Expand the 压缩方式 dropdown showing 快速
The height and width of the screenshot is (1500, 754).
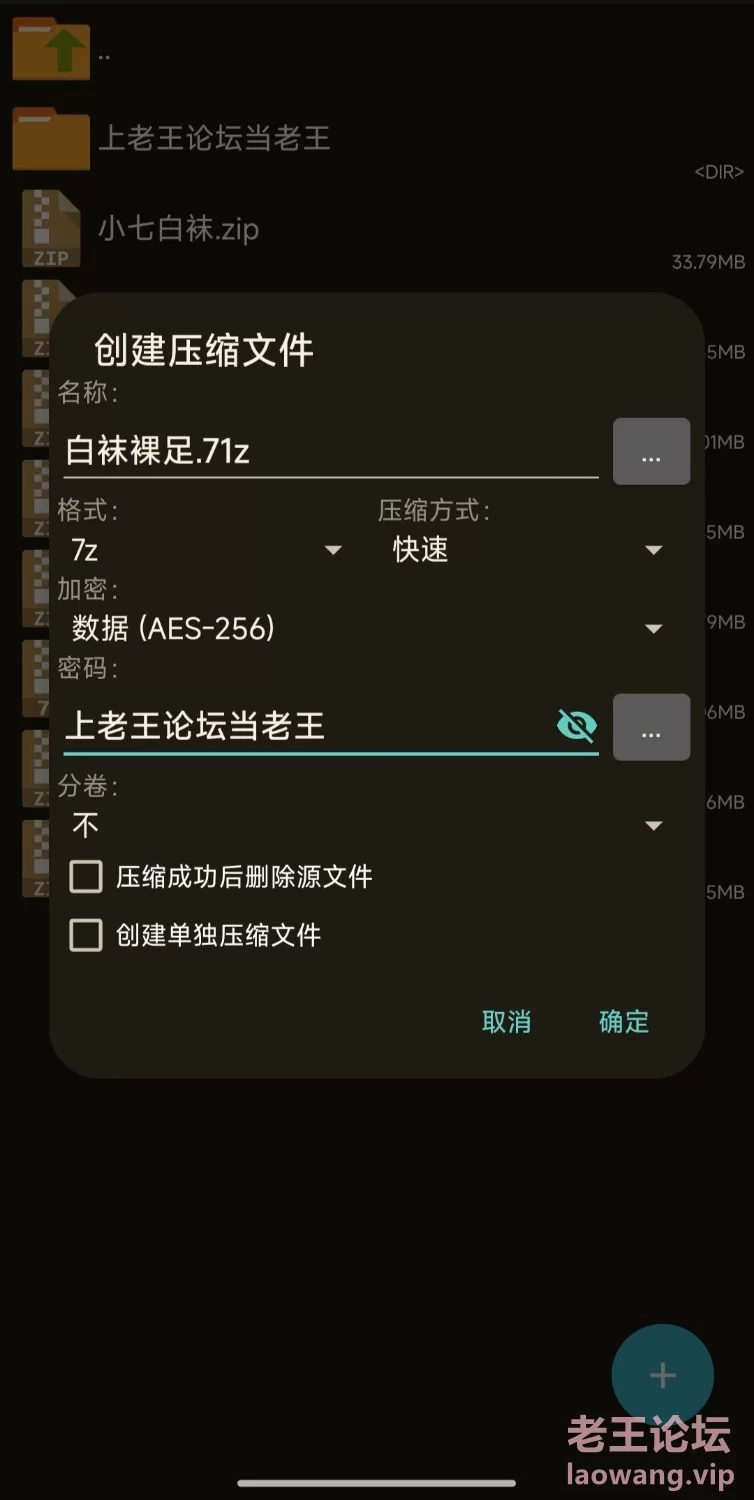coord(527,549)
